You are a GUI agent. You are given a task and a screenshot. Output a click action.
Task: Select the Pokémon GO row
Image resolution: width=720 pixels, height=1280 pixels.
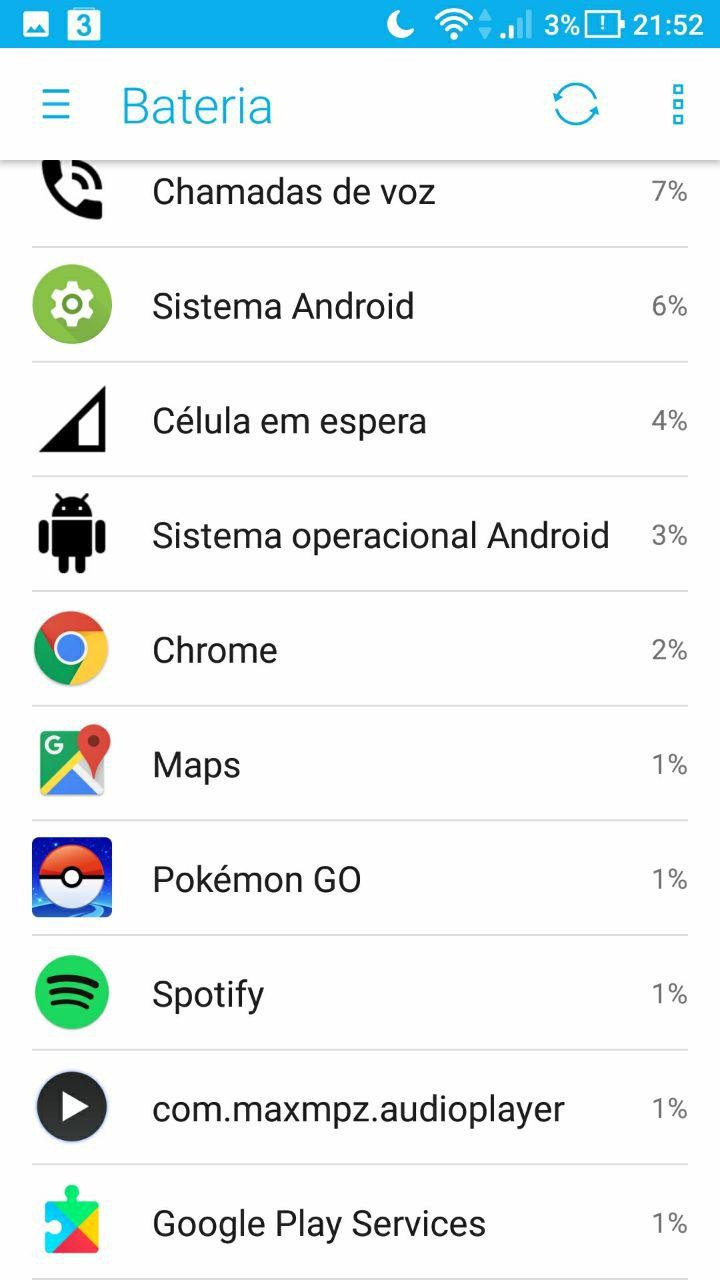(360, 879)
